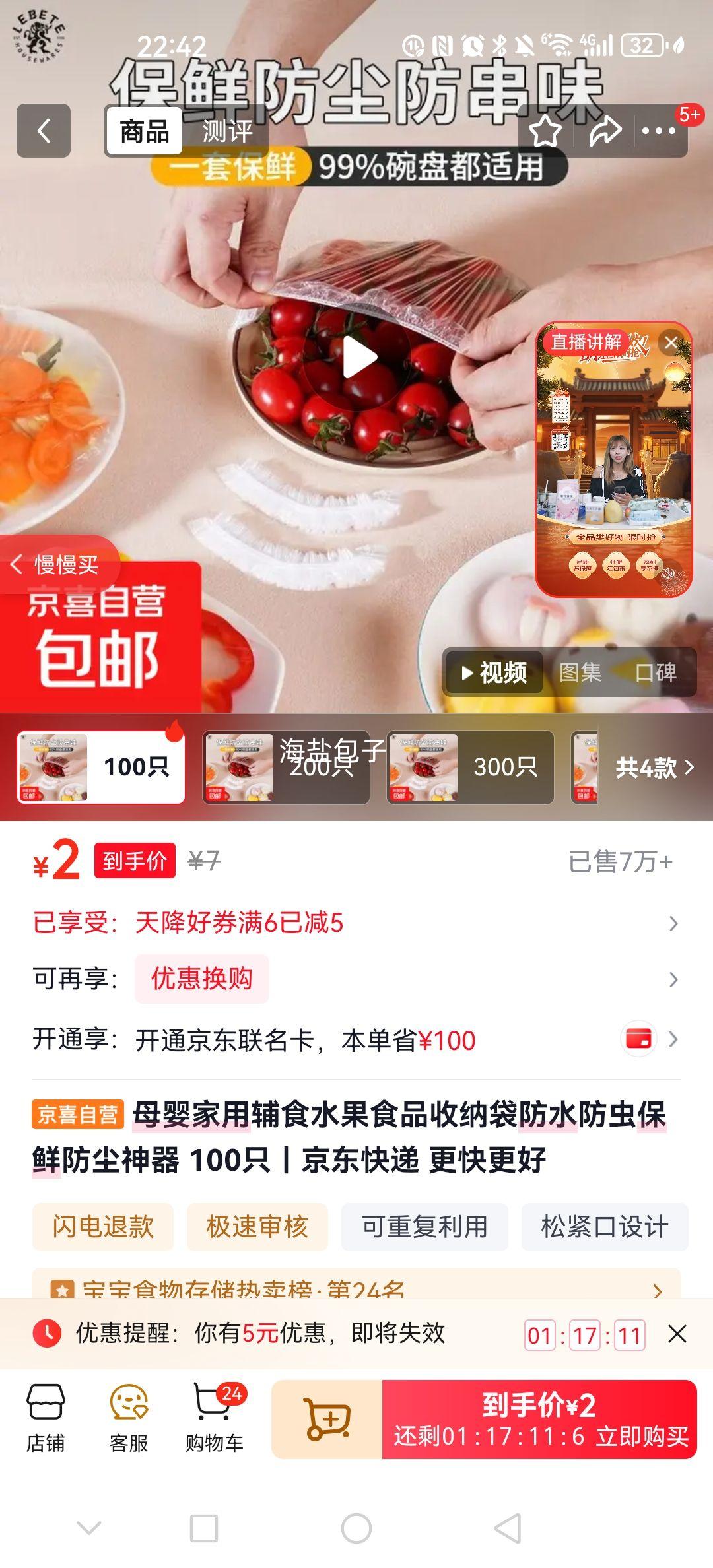
Task: Toggle the favorite star for this product
Action: tap(543, 131)
